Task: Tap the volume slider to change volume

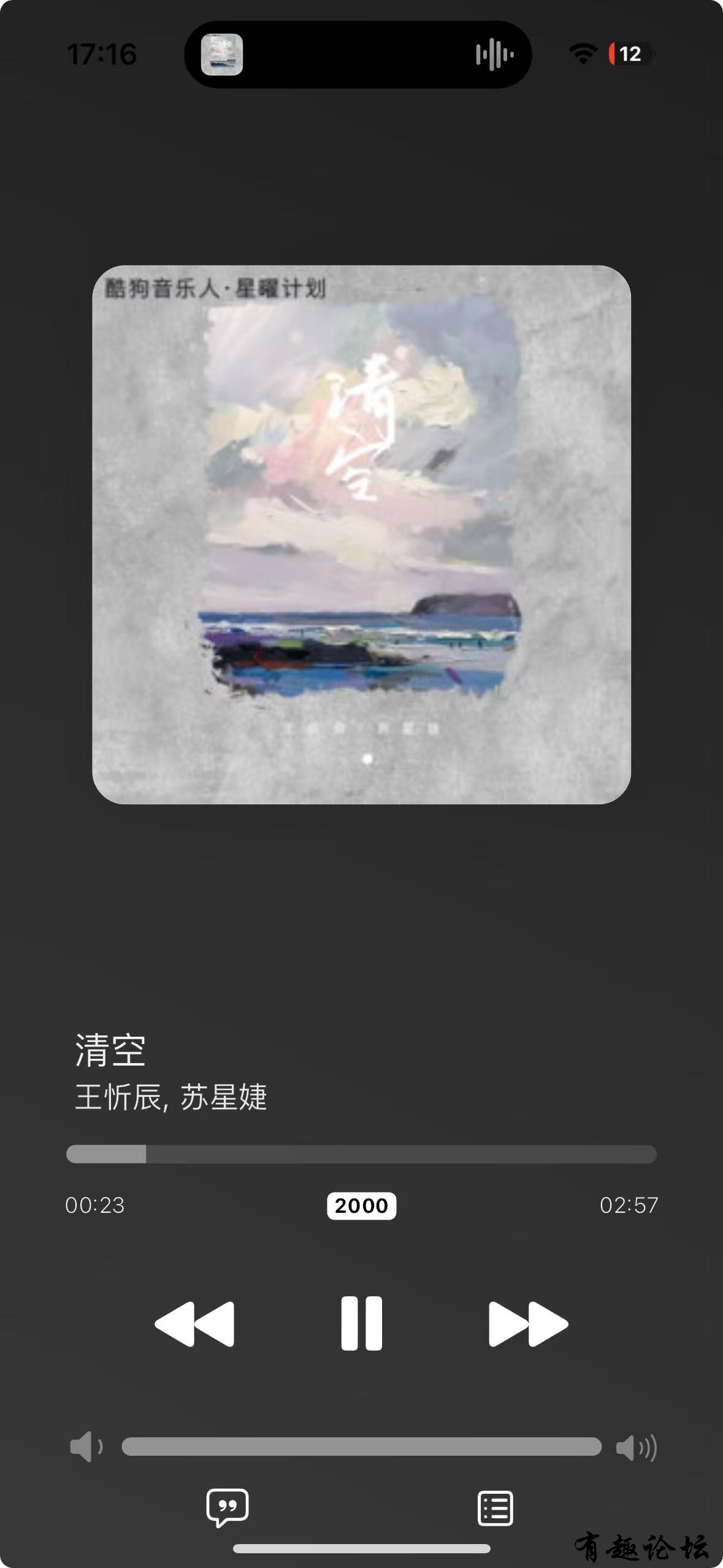Action: point(361,1447)
